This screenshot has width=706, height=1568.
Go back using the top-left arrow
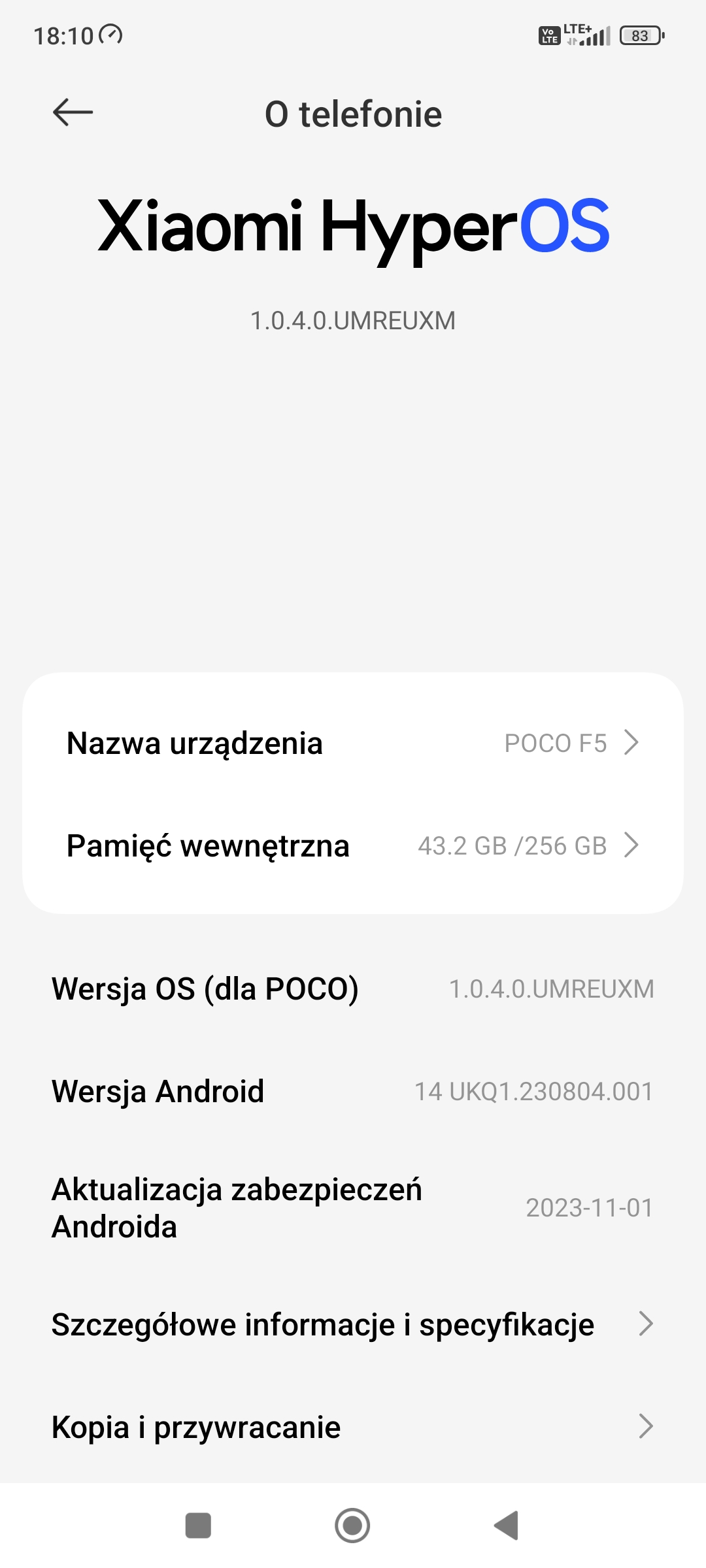[x=73, y=112]
